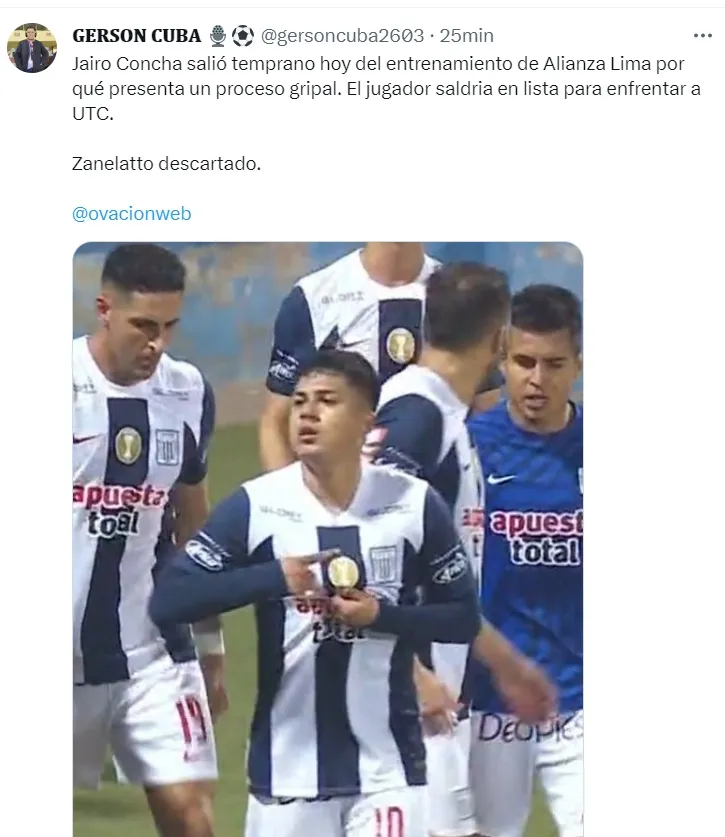Open the @ovacionweb mention link
725x837 pixels.
coord(131,213)
